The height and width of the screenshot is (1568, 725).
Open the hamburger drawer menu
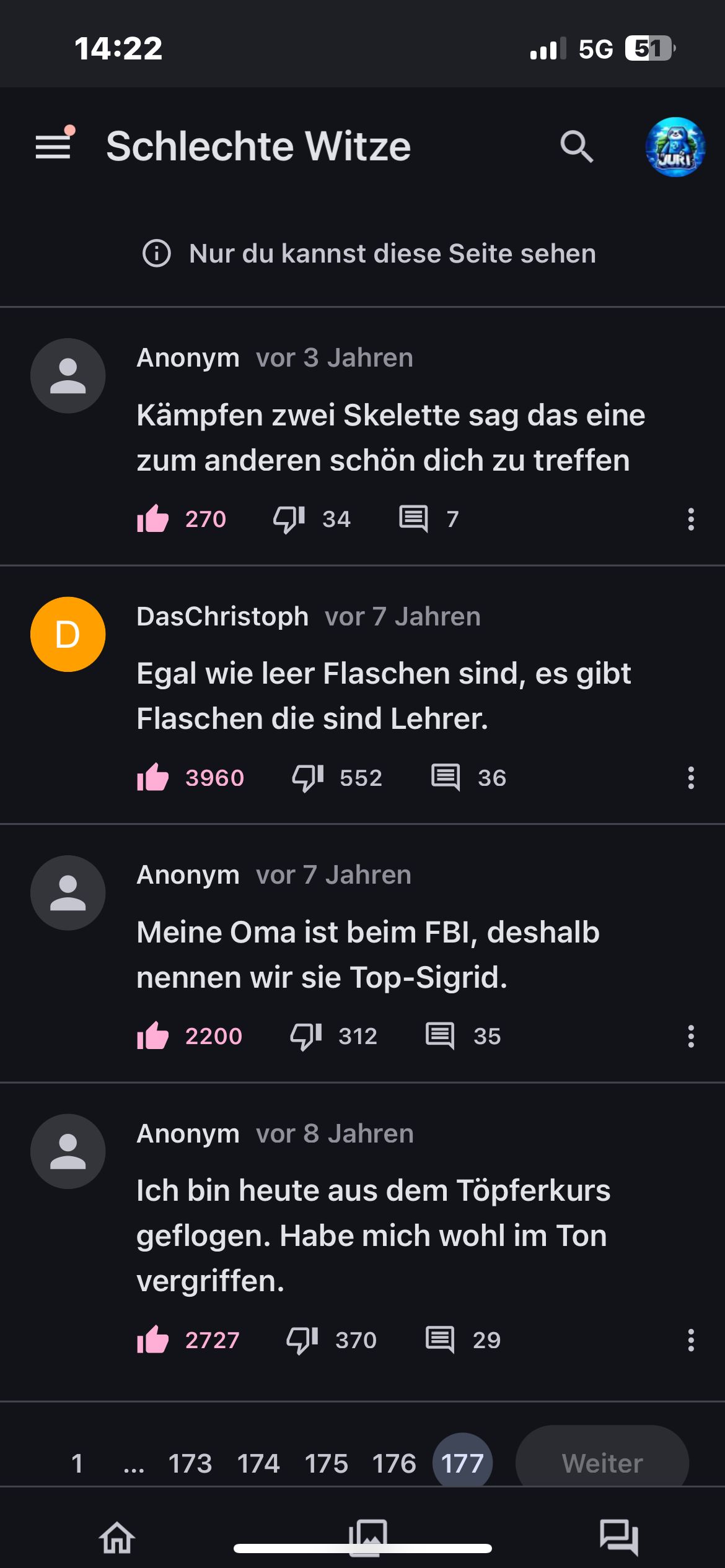[53, 146]
